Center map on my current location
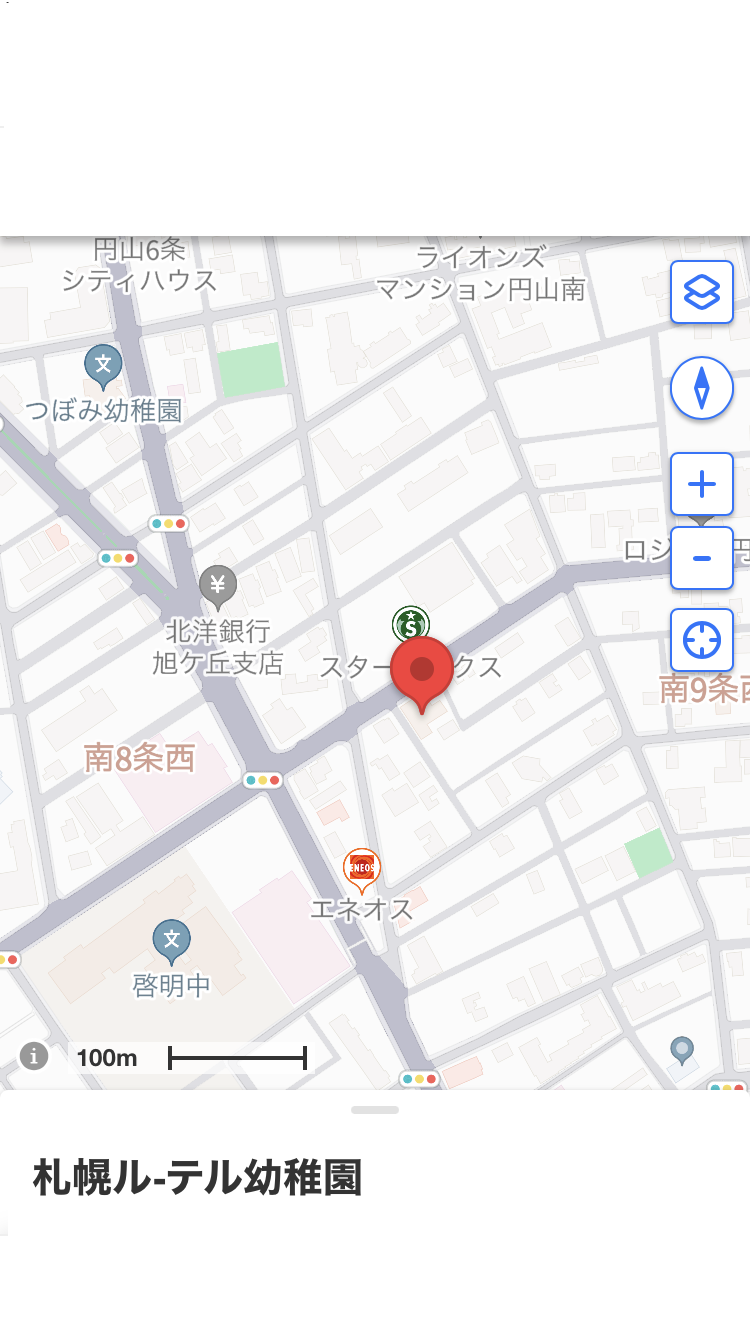 tap(702, 640)
